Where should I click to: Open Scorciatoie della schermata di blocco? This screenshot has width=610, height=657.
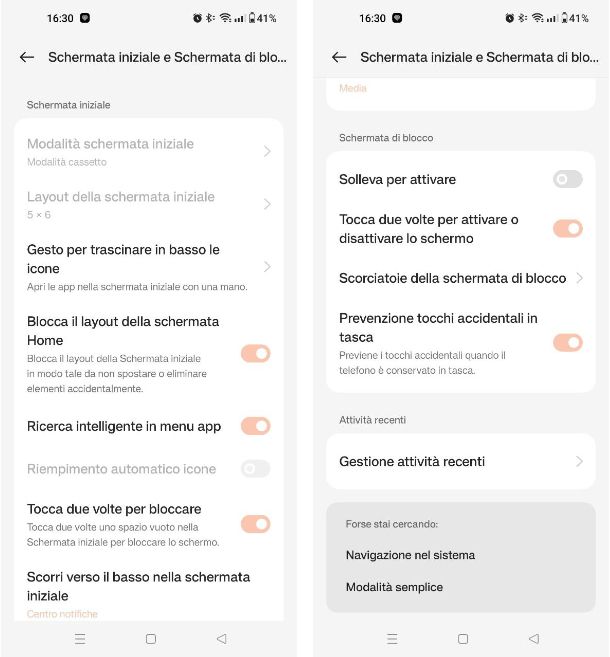(x=461, y=278)
